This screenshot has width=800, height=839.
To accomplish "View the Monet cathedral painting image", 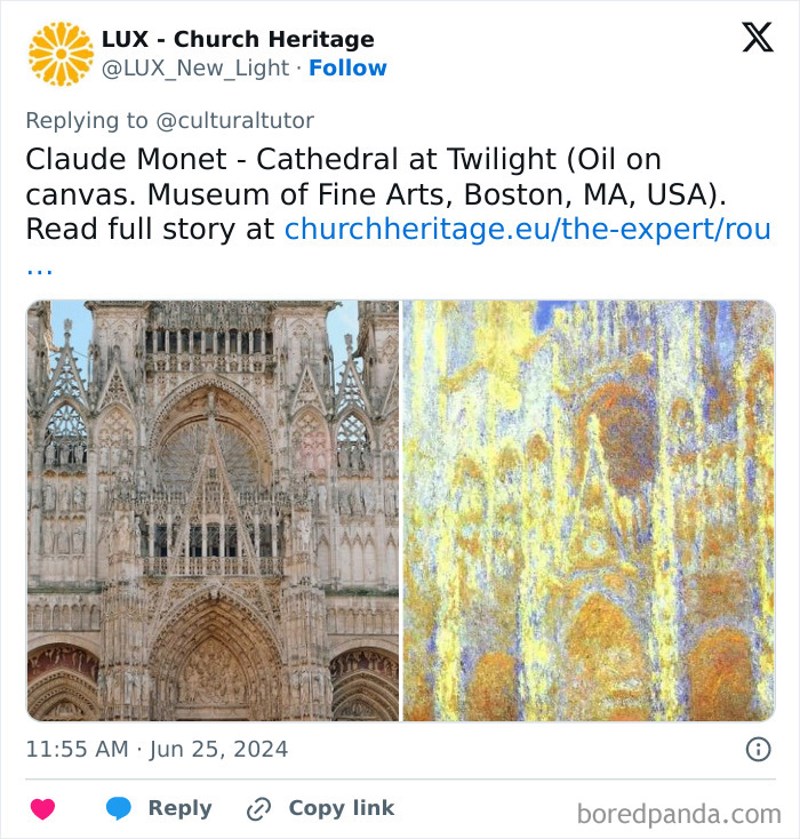I will coord(588,510).
